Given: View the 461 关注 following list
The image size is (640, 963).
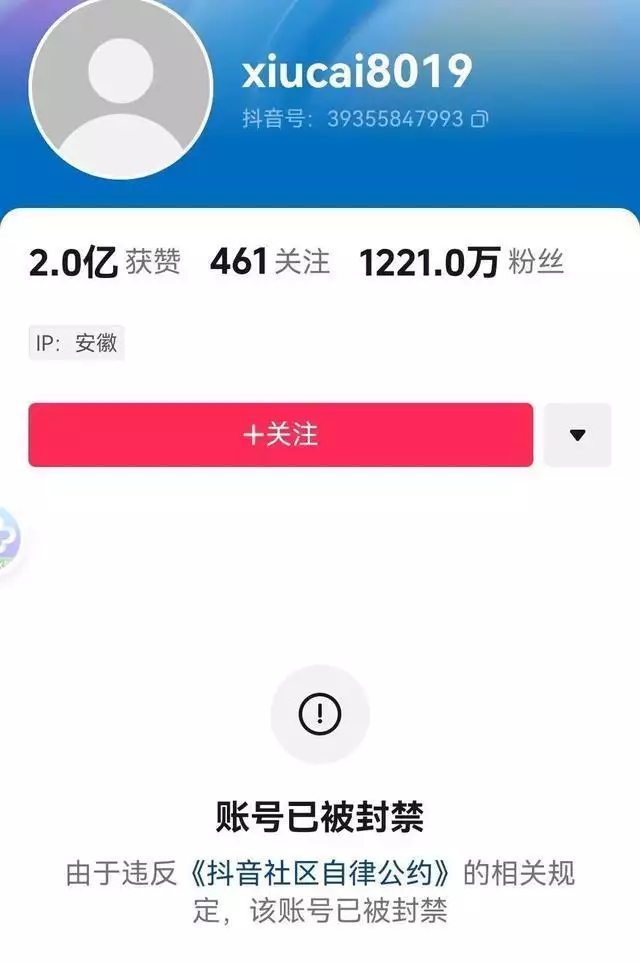Looking at the screenshot, I should [x=269, y=262].
